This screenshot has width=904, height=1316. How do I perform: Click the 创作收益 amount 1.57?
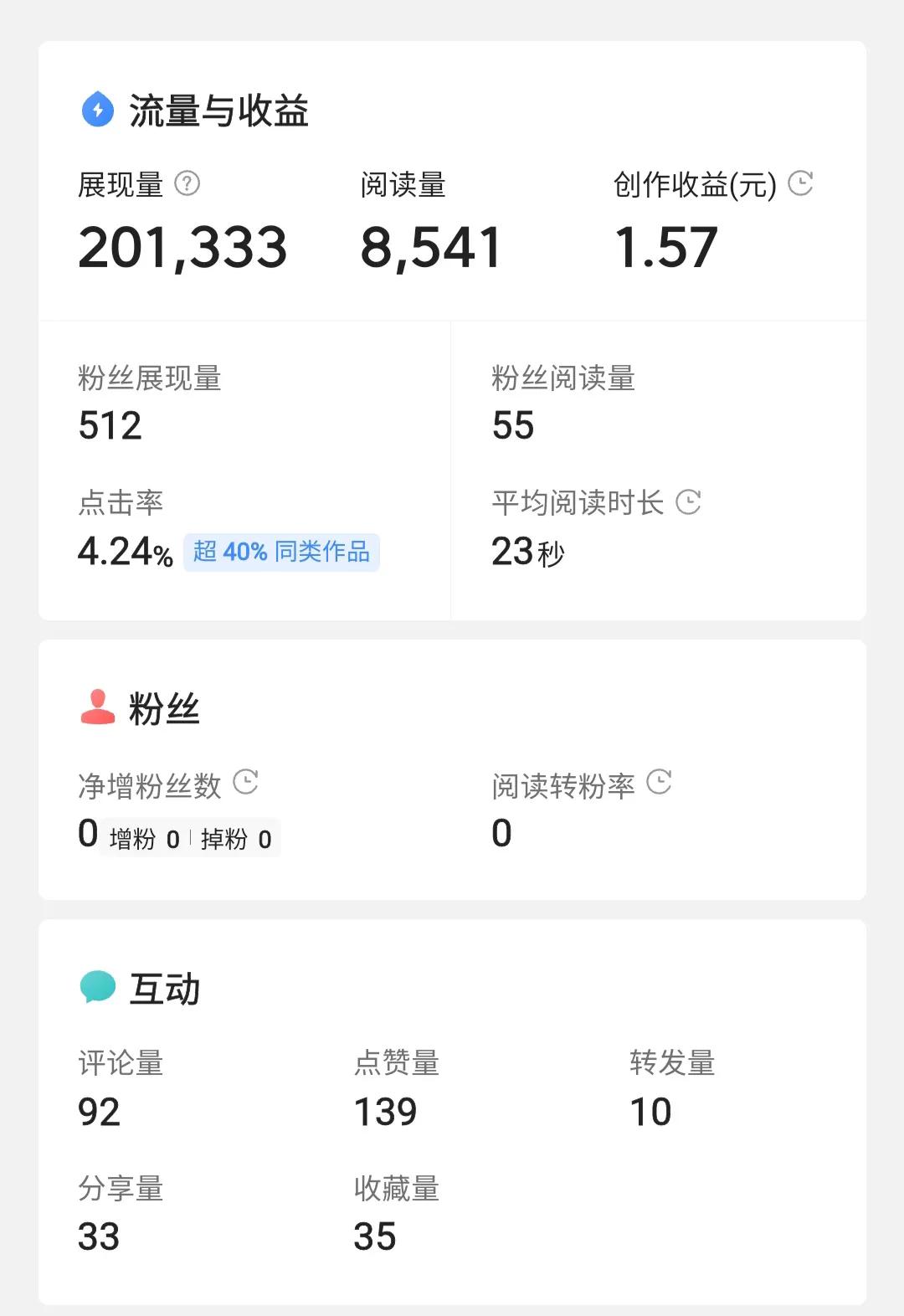(665, 247)
